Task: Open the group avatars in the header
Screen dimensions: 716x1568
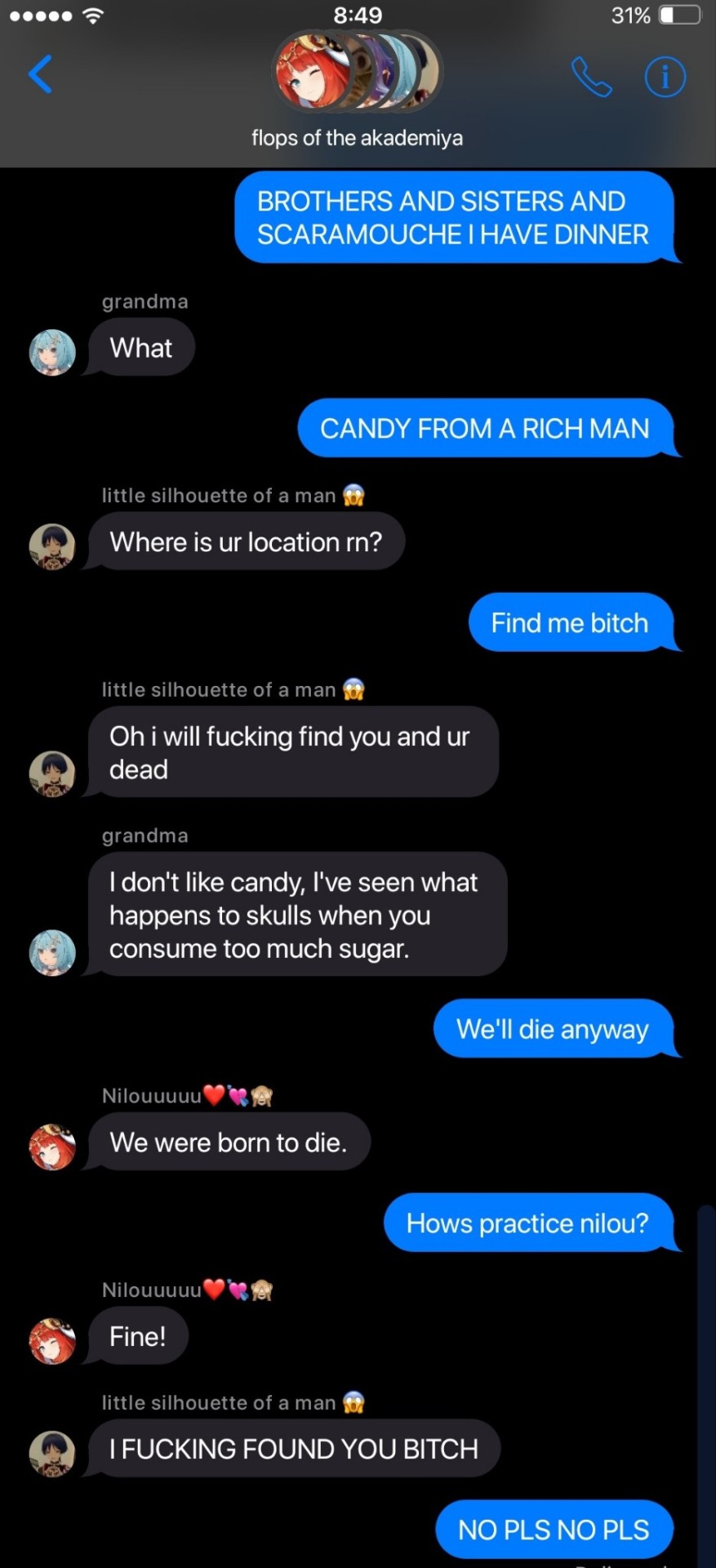Action: [x=357, y=73]
